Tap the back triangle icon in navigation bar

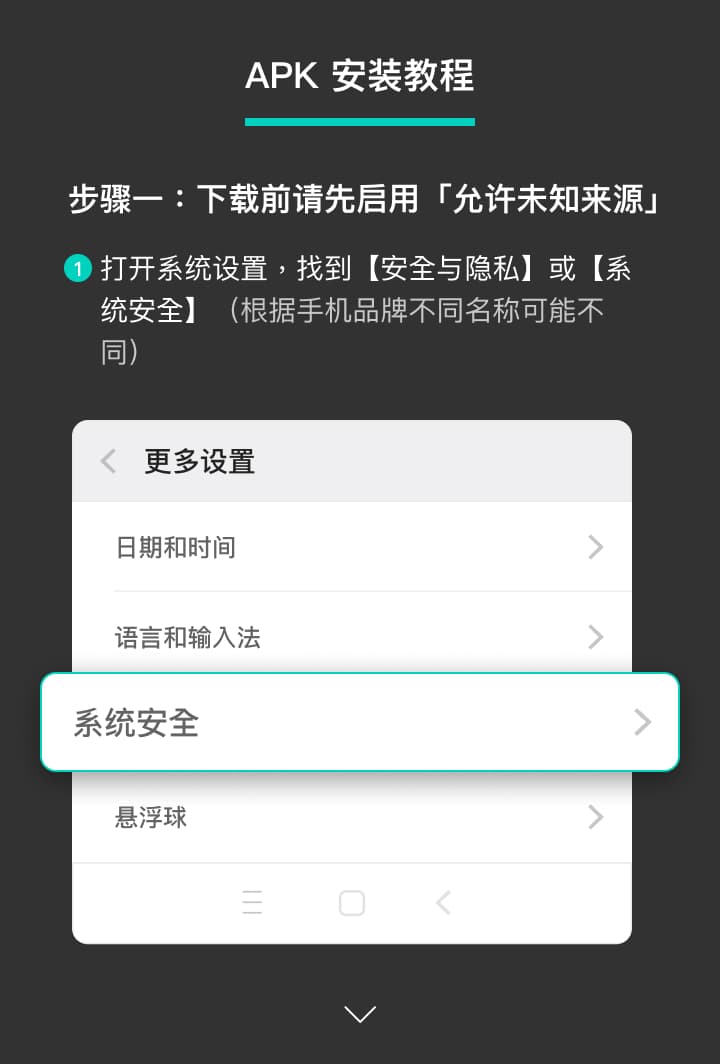click(x=443, y=902)
